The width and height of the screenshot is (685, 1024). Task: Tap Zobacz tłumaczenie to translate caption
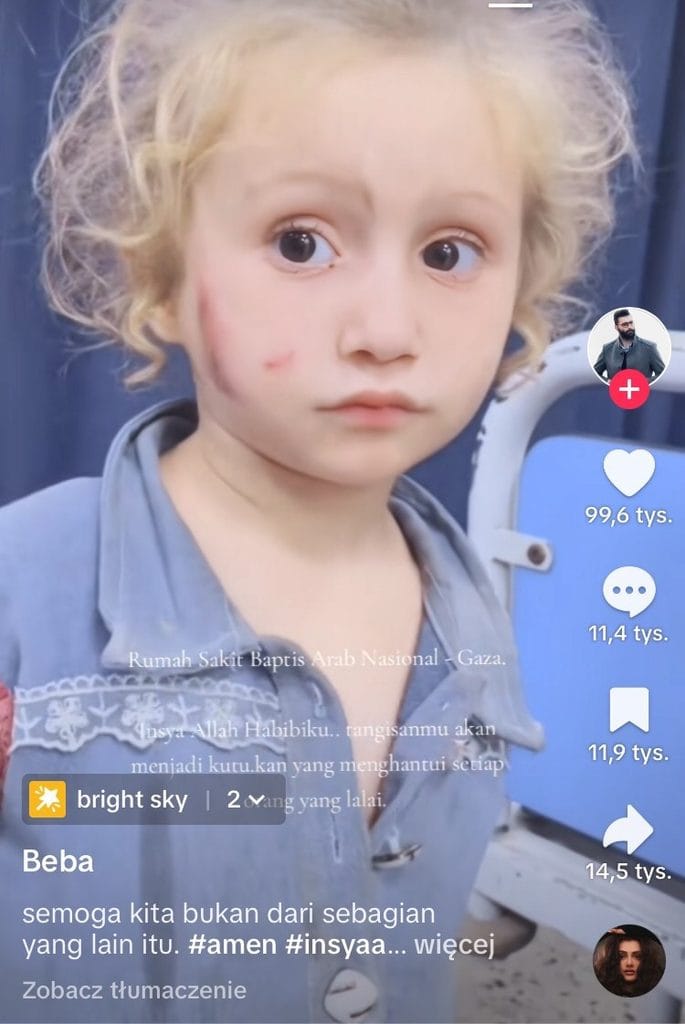[134, 991]
